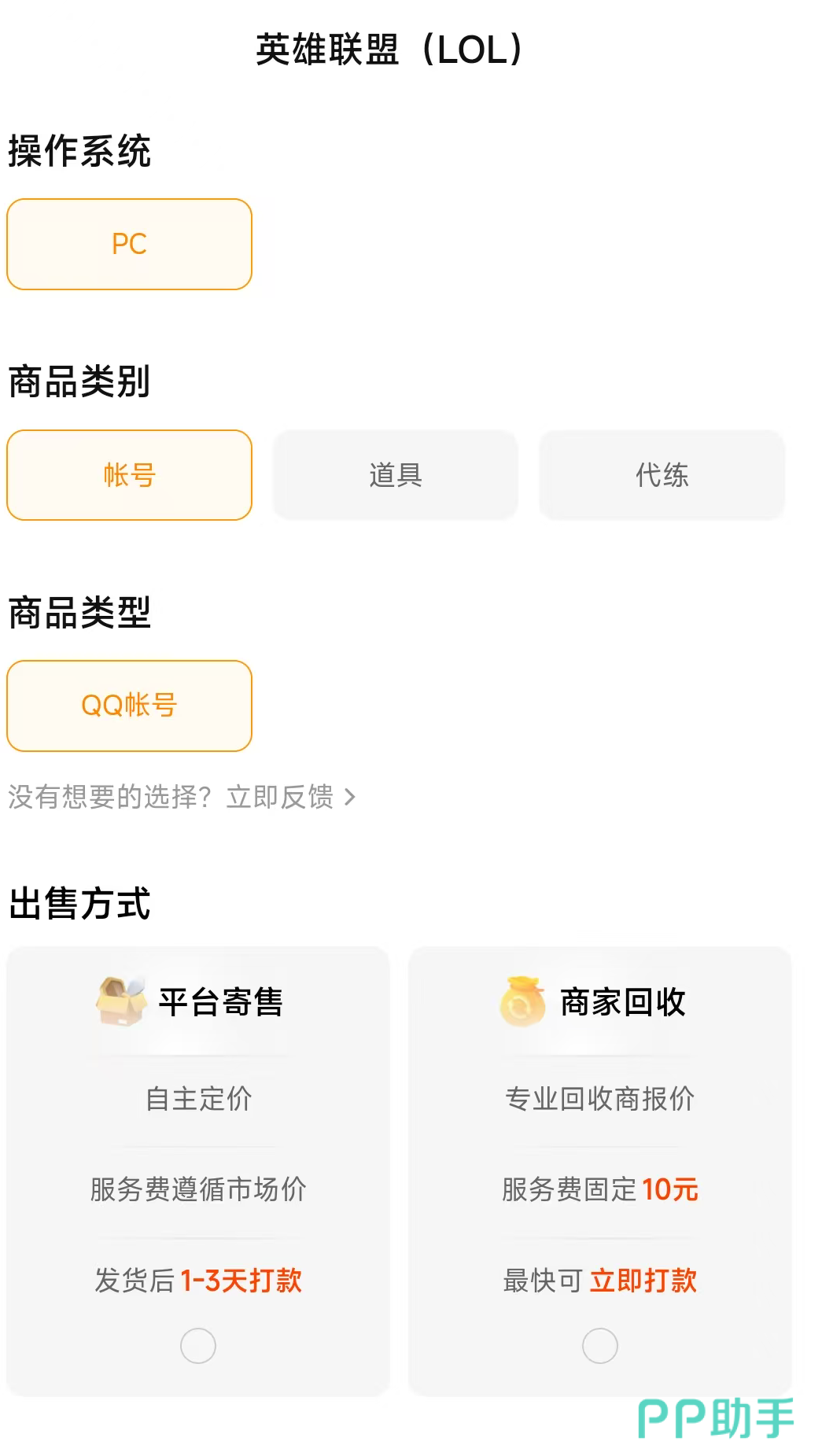The image size is (822, 1456).
Task: Pick the 代练 category option
Action: coord(662,475)
